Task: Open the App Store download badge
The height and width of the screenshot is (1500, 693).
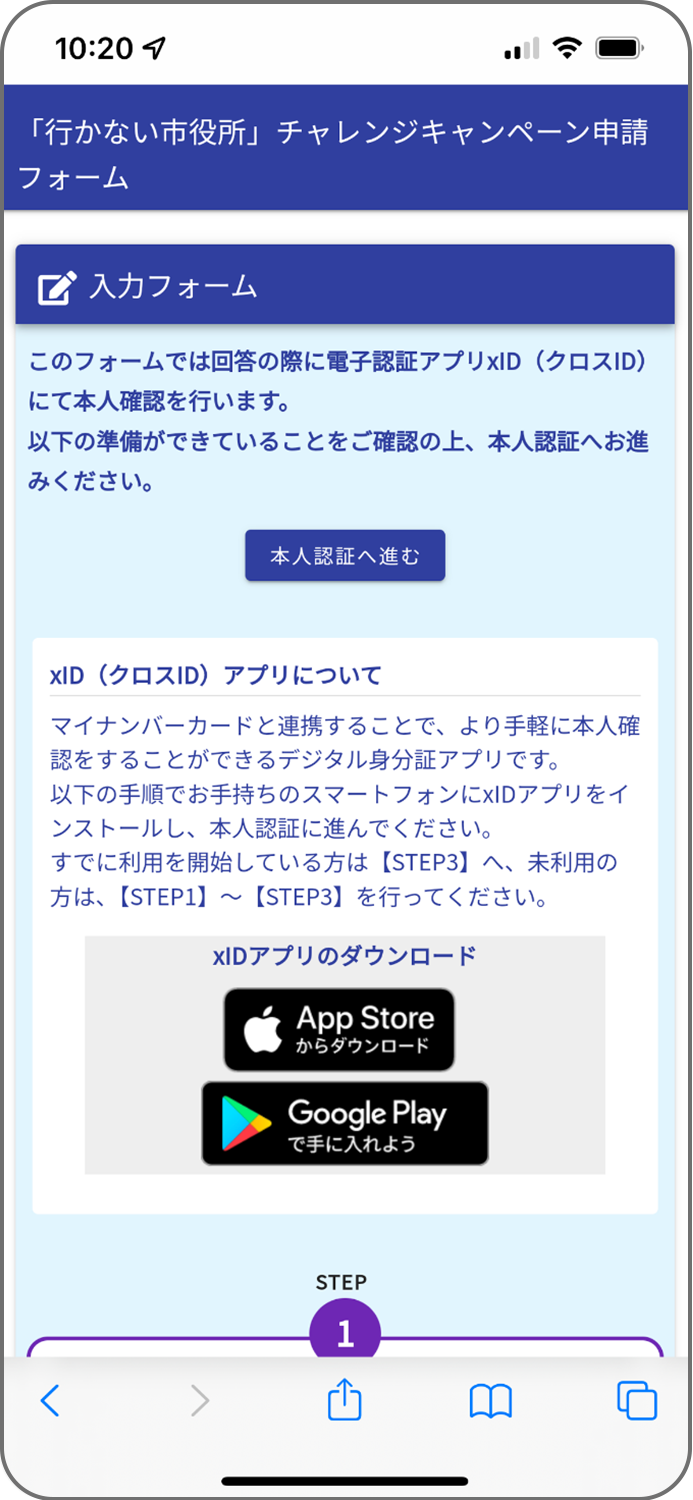Action: (x=339, y=1030)
